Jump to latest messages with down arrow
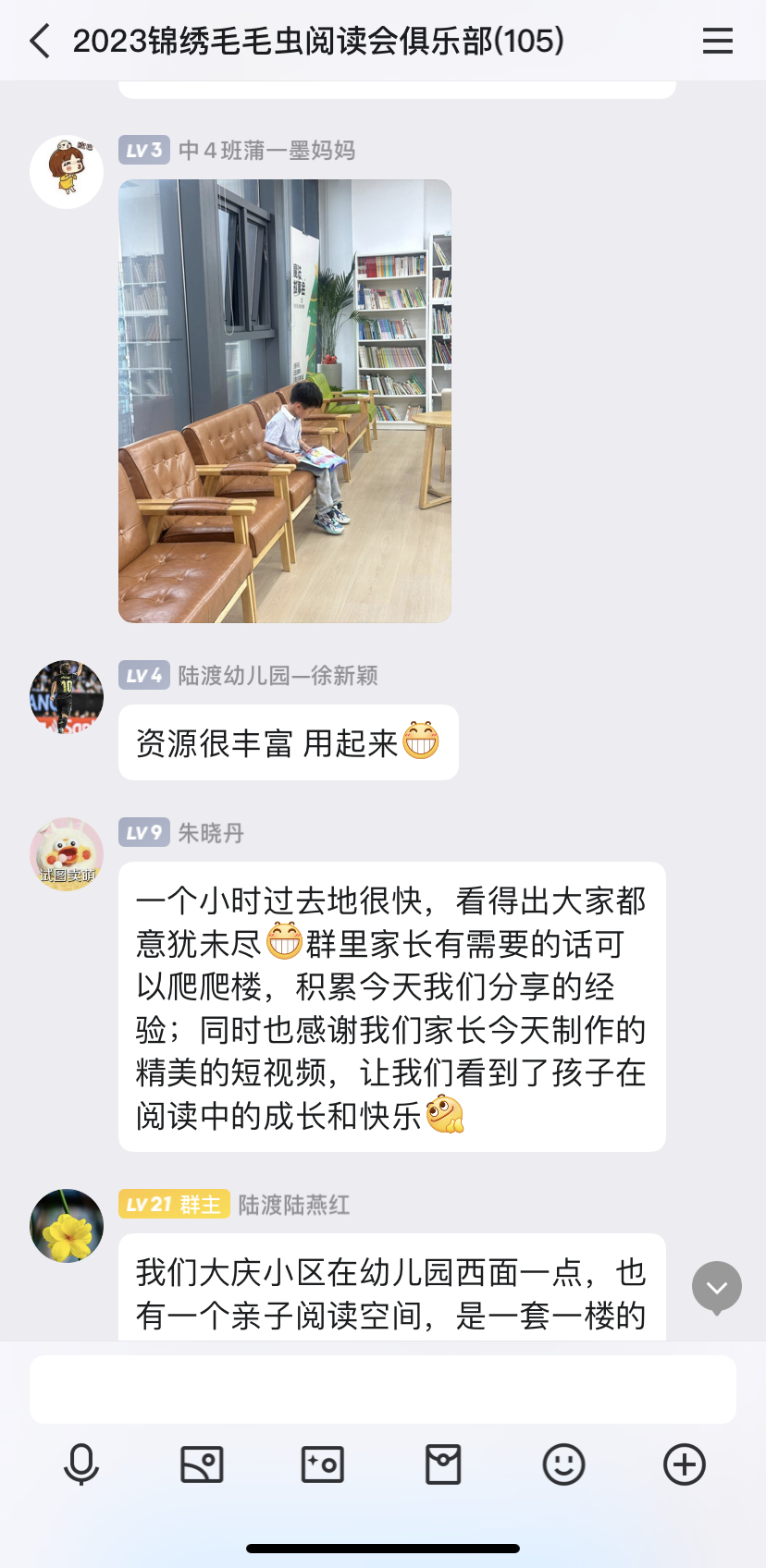Screen dimensions: 766x1568 [x=717, y=1288]
